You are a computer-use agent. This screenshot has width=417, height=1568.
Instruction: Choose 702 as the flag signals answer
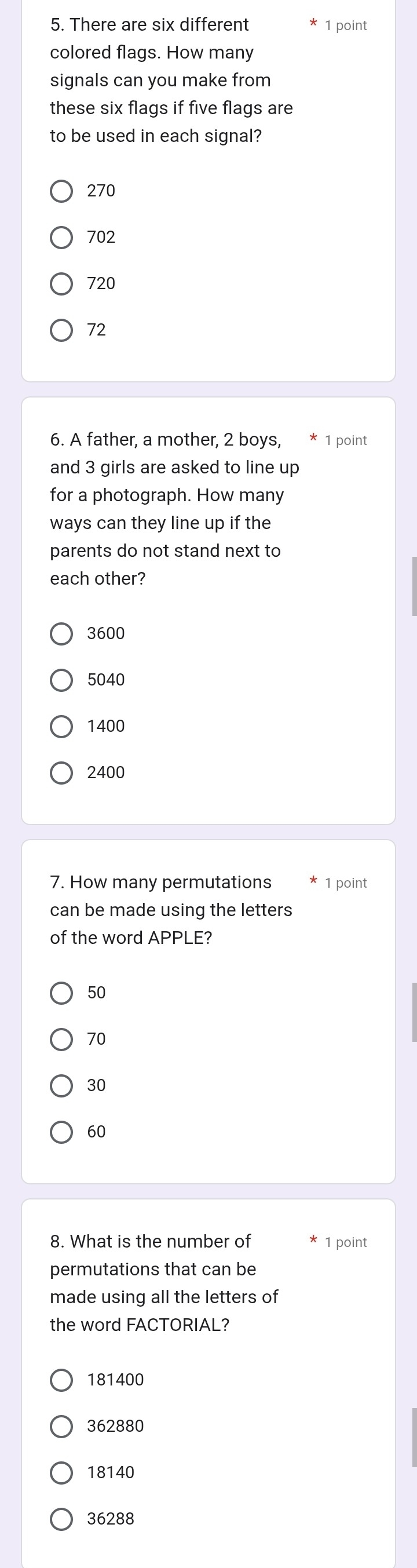(x=61, y=238)
